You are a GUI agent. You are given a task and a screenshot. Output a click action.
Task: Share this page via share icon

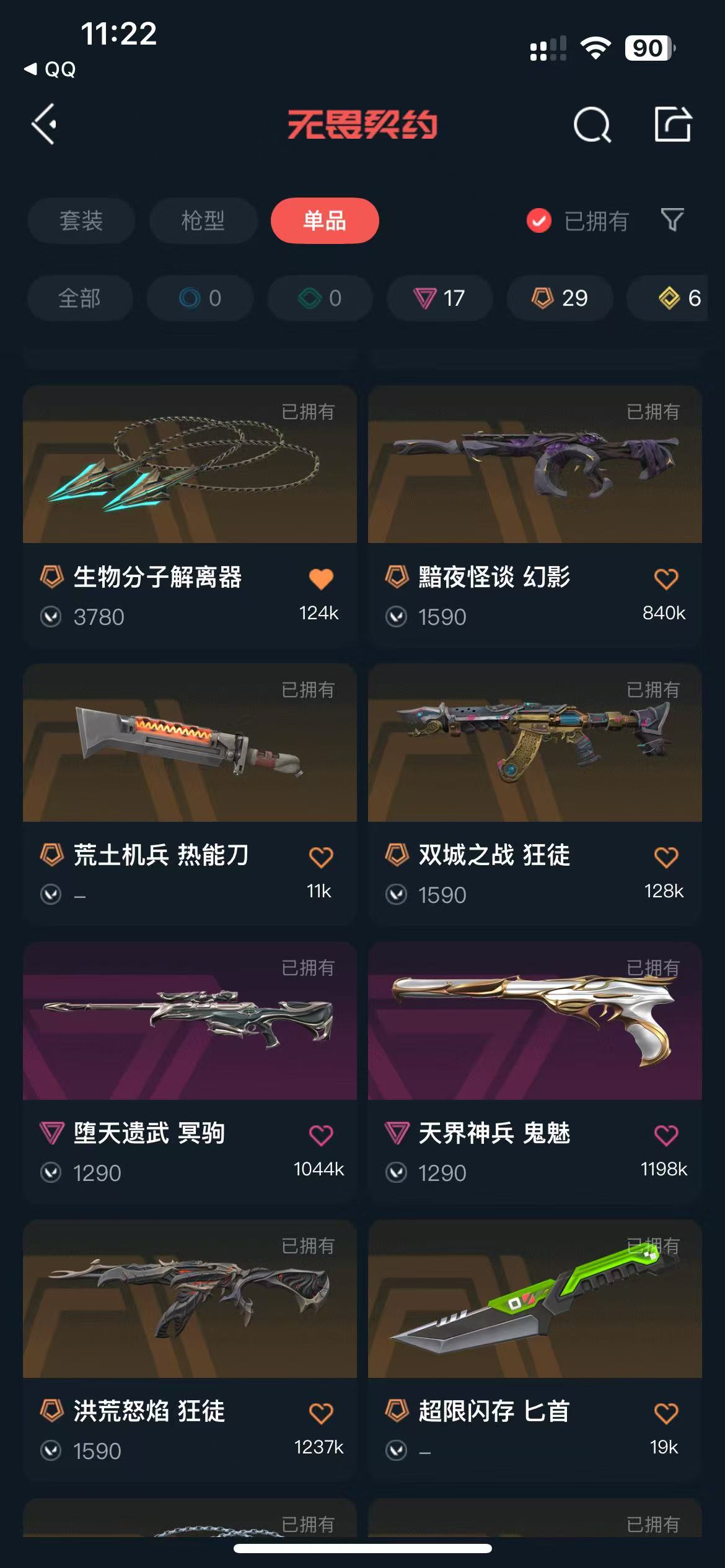point(673,124)
